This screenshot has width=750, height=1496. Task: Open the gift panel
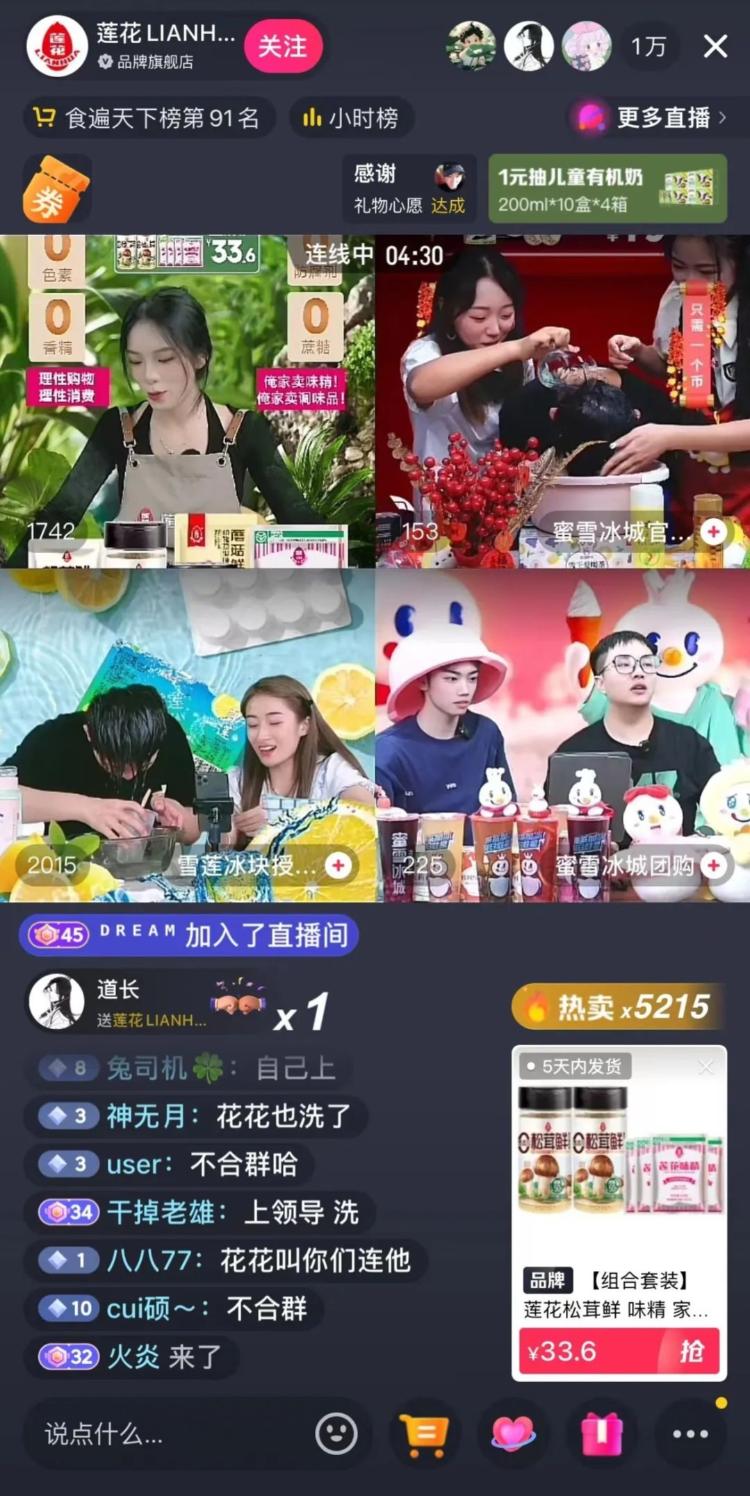coord(602,1435)
